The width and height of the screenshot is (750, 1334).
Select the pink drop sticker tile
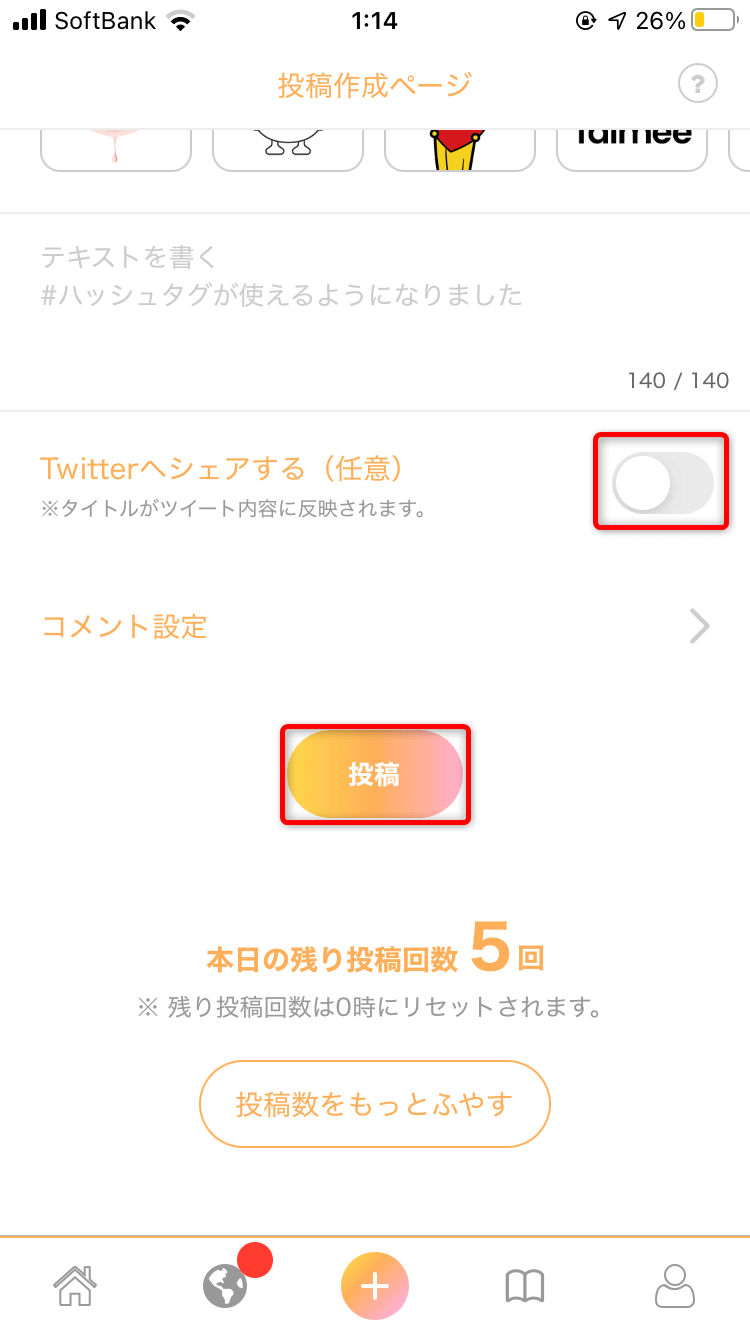pyautogui.click(x=116, y=148)
